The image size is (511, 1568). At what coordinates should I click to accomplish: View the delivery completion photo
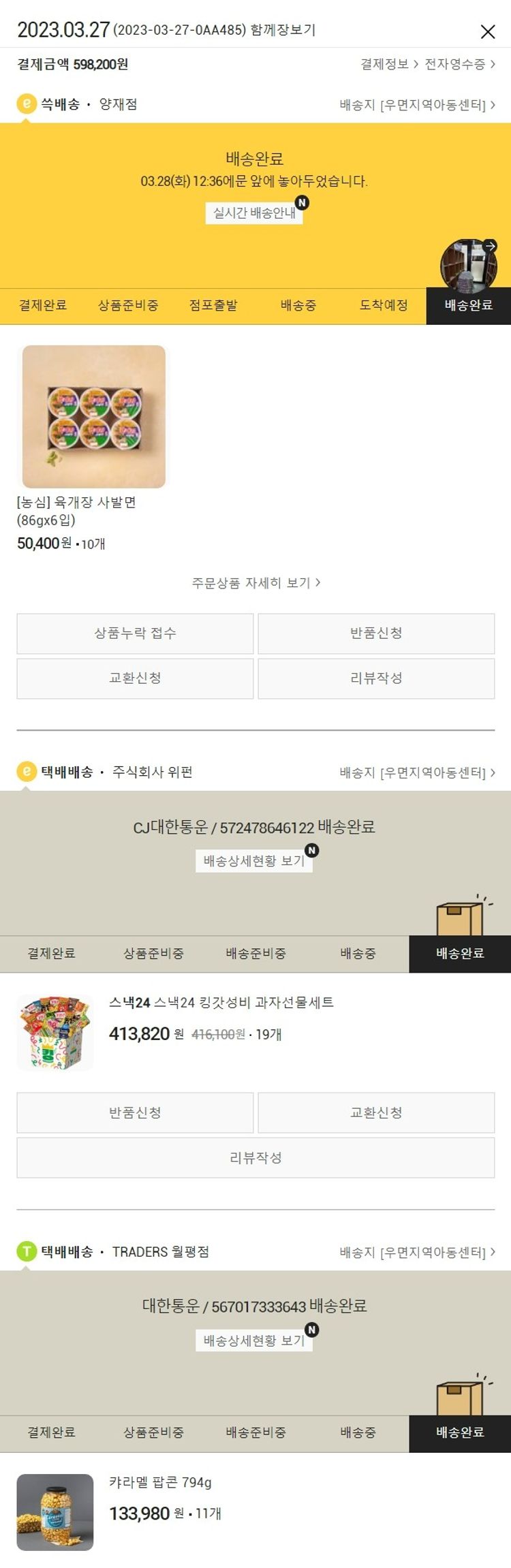coord(469,264)
